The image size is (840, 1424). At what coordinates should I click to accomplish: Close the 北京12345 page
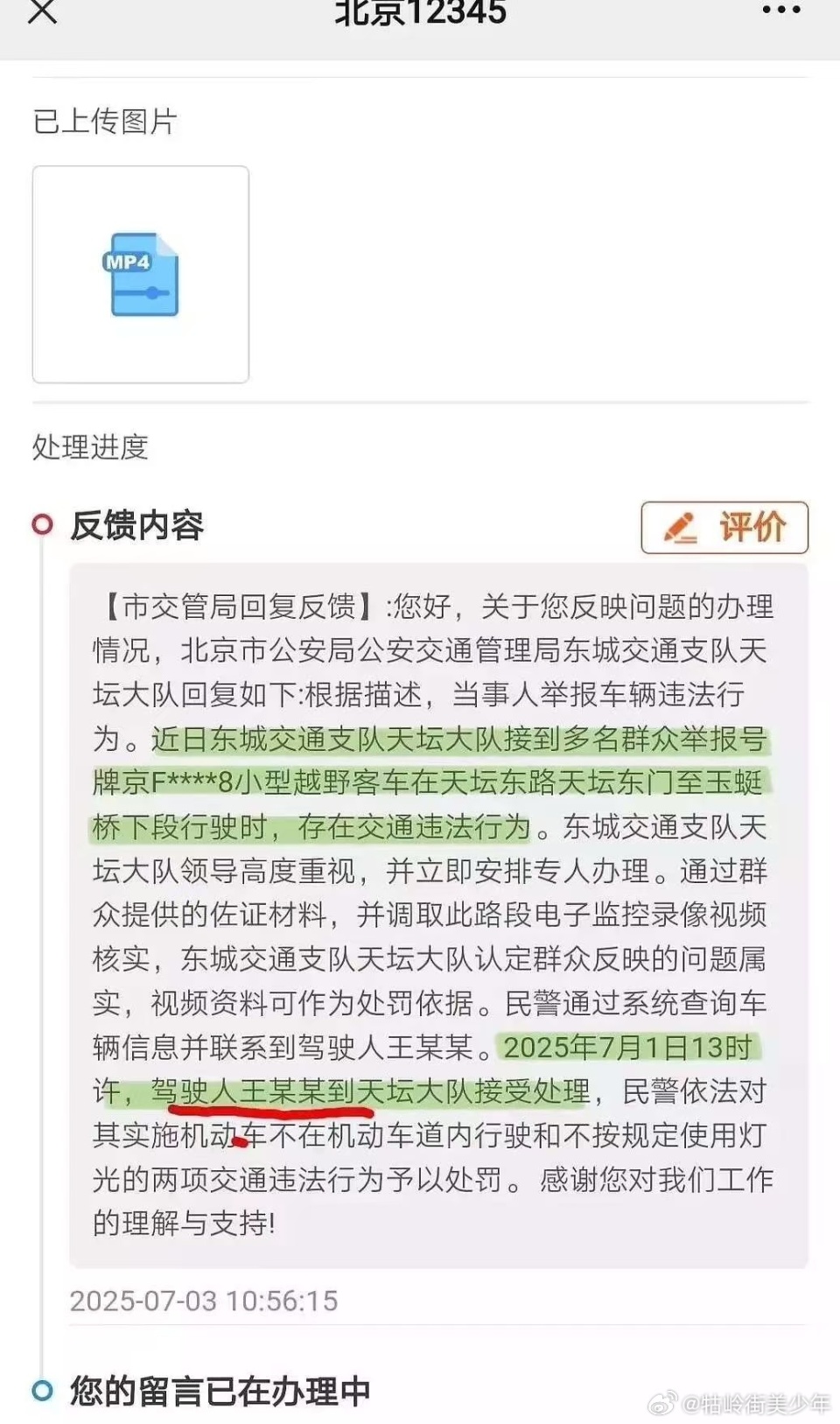[42, 11]
